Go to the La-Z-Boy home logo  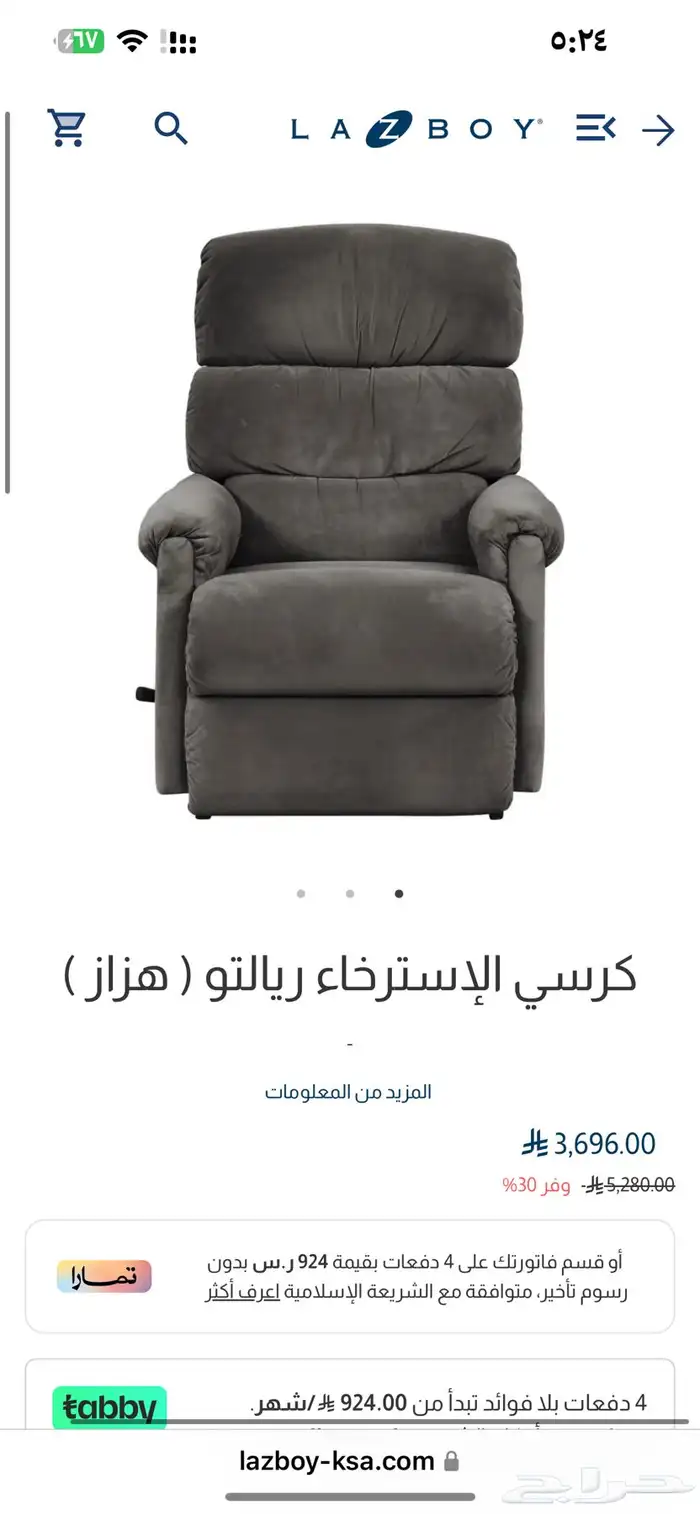(x=415, y=129)
